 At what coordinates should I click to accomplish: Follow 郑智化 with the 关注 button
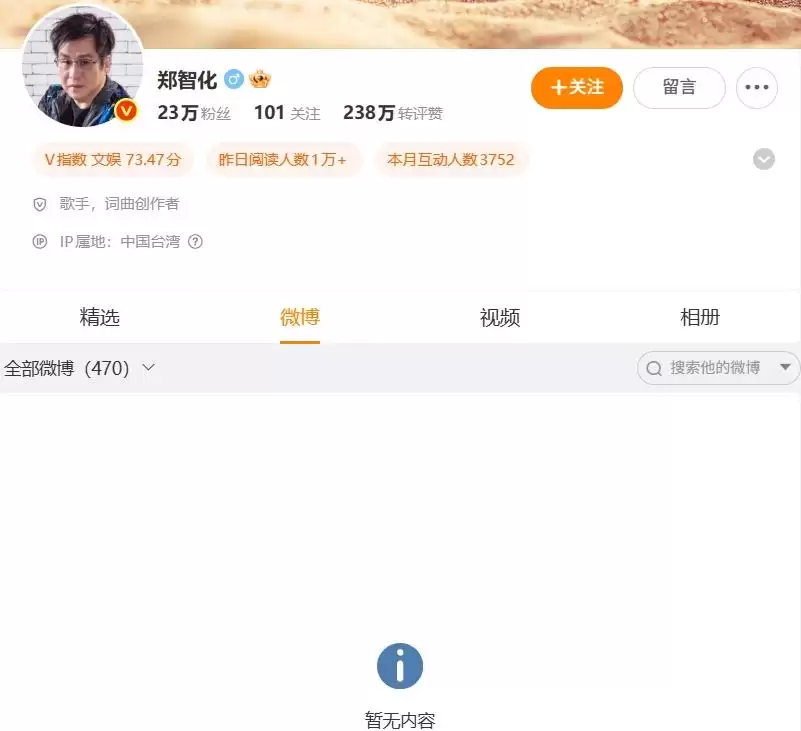pyautogui.click(x=577, y=88)
